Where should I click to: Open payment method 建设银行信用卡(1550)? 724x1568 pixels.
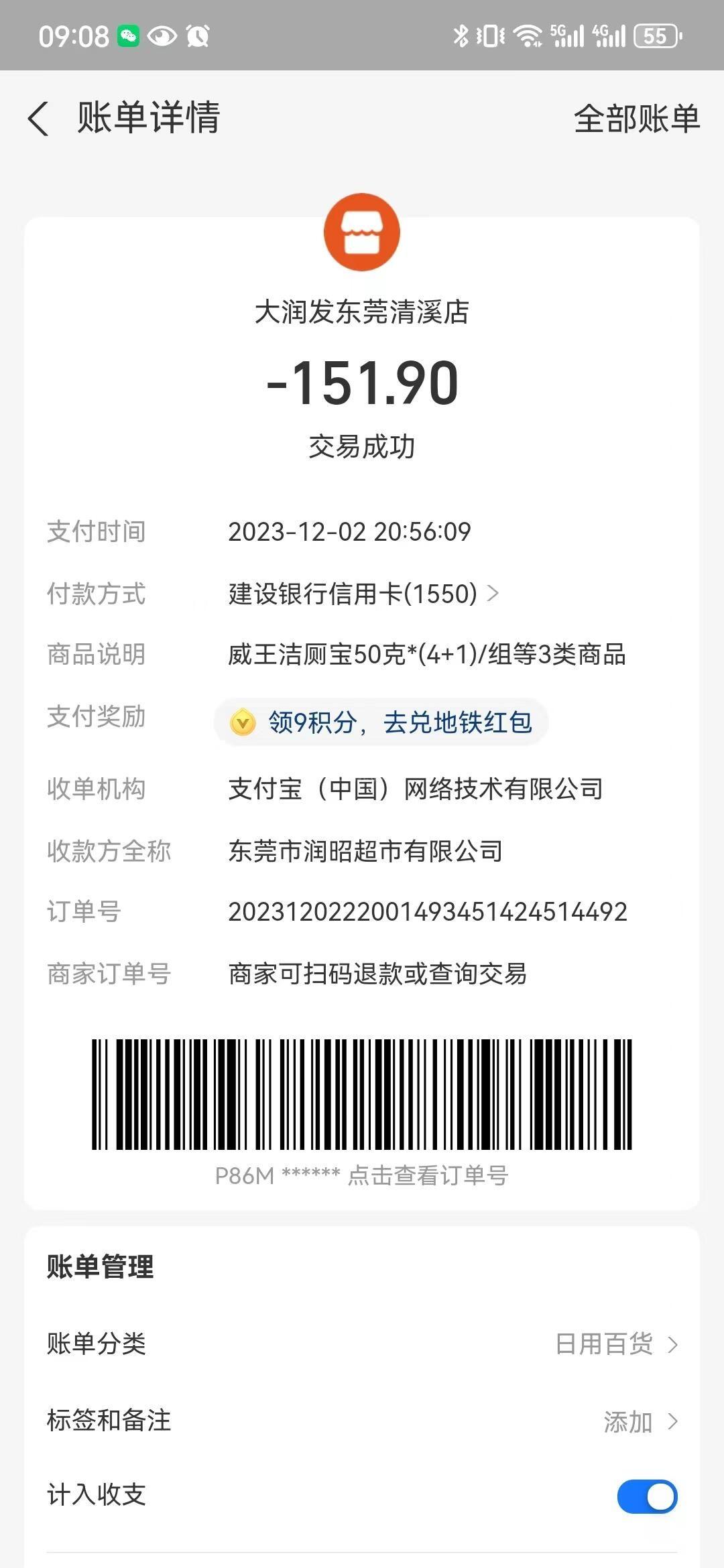(x=363, y=594)
